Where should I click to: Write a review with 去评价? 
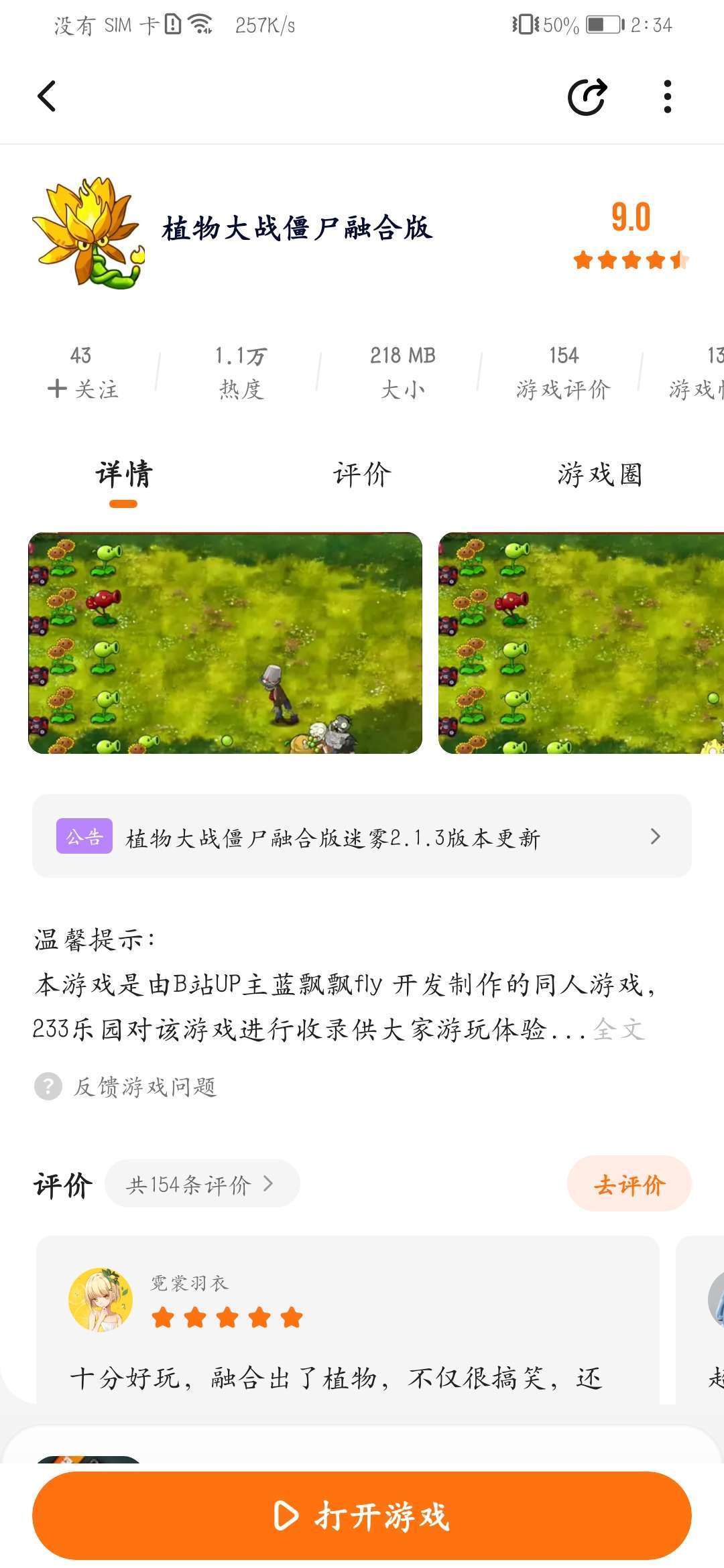629,1184
